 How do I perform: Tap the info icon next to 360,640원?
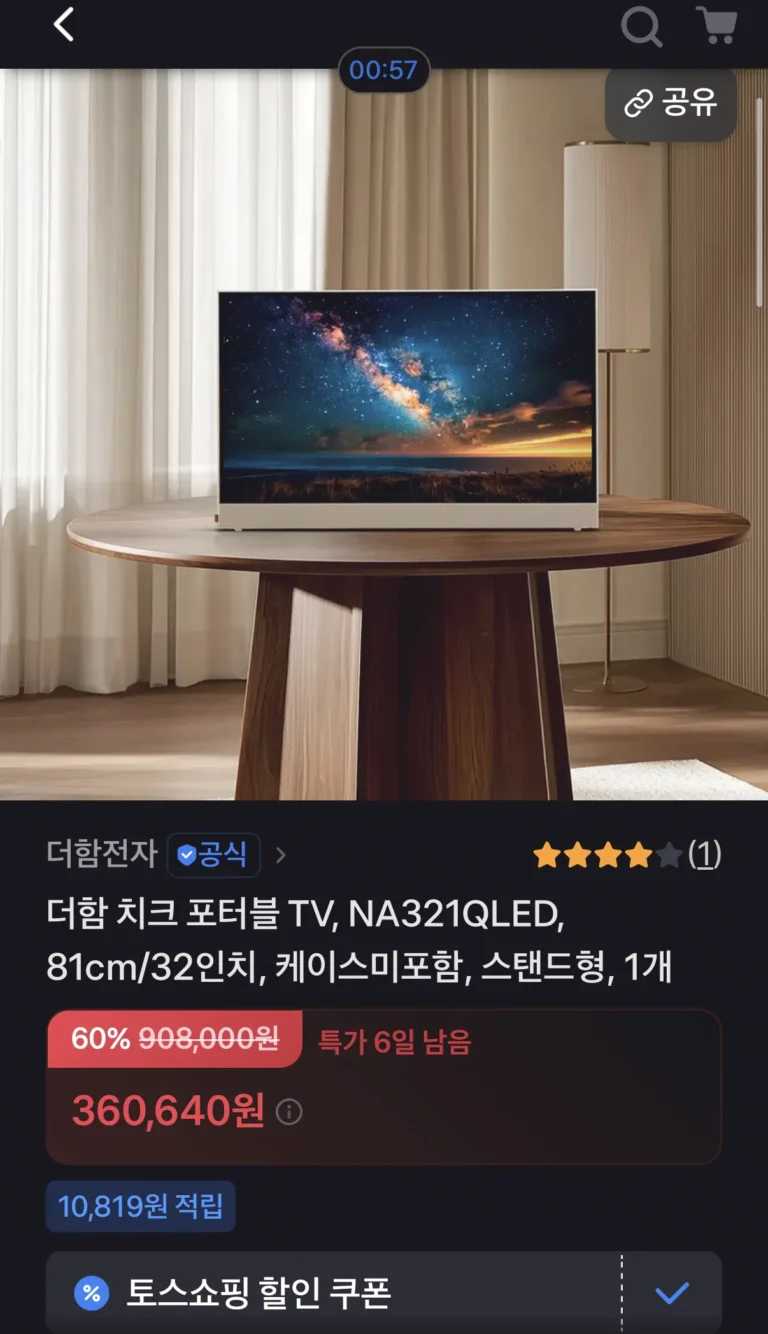pos(289,1112)
